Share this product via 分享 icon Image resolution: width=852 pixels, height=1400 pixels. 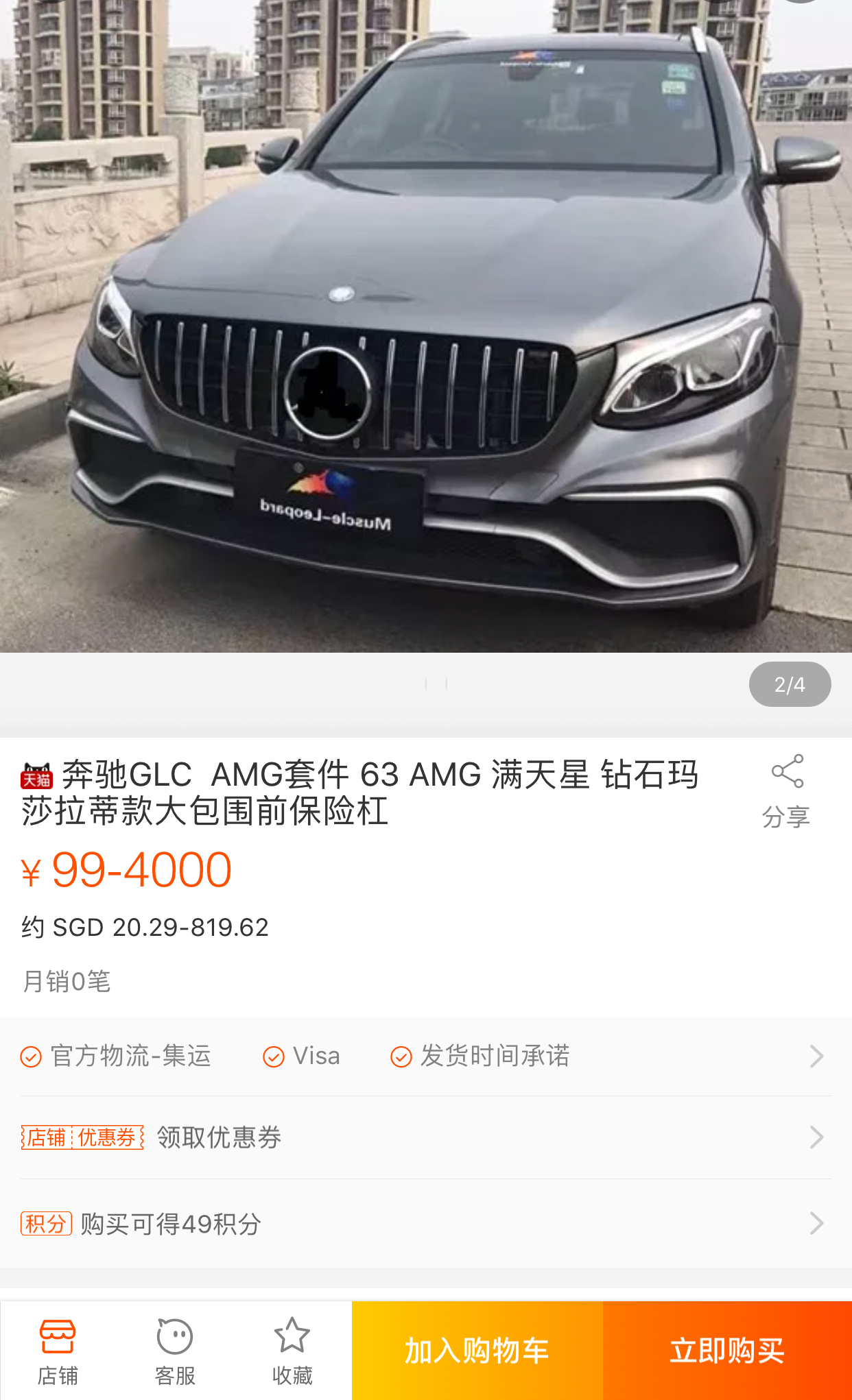click(787, 791)
